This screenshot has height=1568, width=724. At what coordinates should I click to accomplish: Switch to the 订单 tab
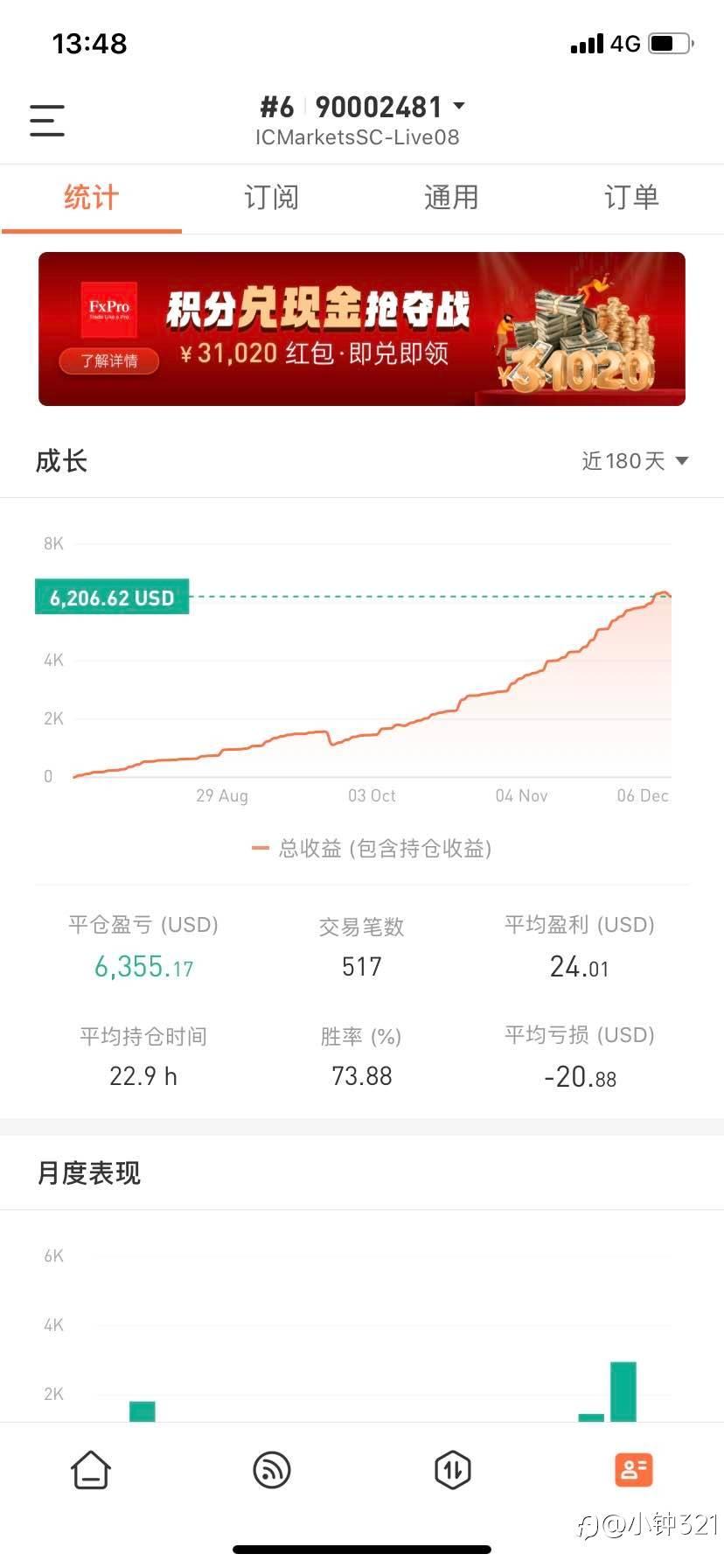pyautogui.click(x=631, y=198)
